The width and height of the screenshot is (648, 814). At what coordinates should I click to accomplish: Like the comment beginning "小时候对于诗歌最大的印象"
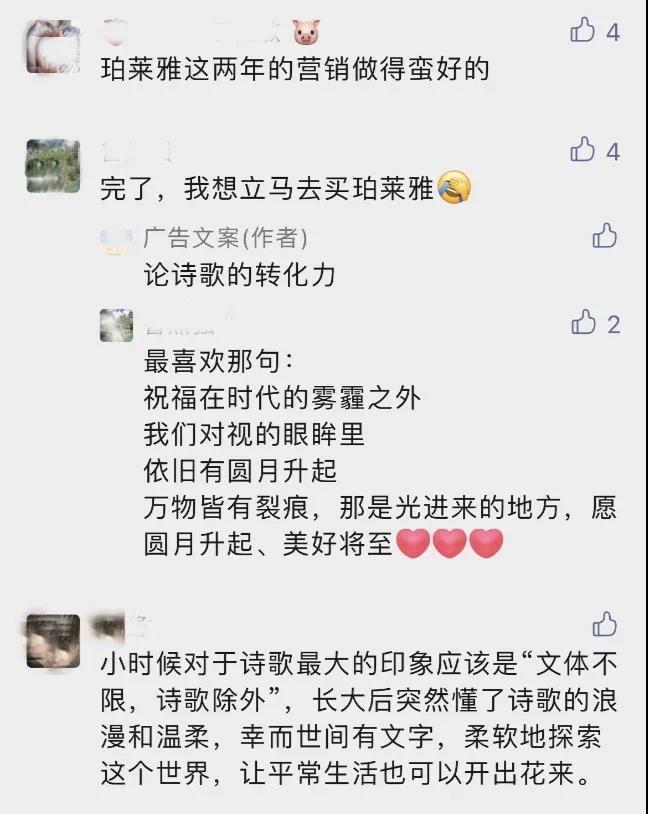tap(605, 624)
